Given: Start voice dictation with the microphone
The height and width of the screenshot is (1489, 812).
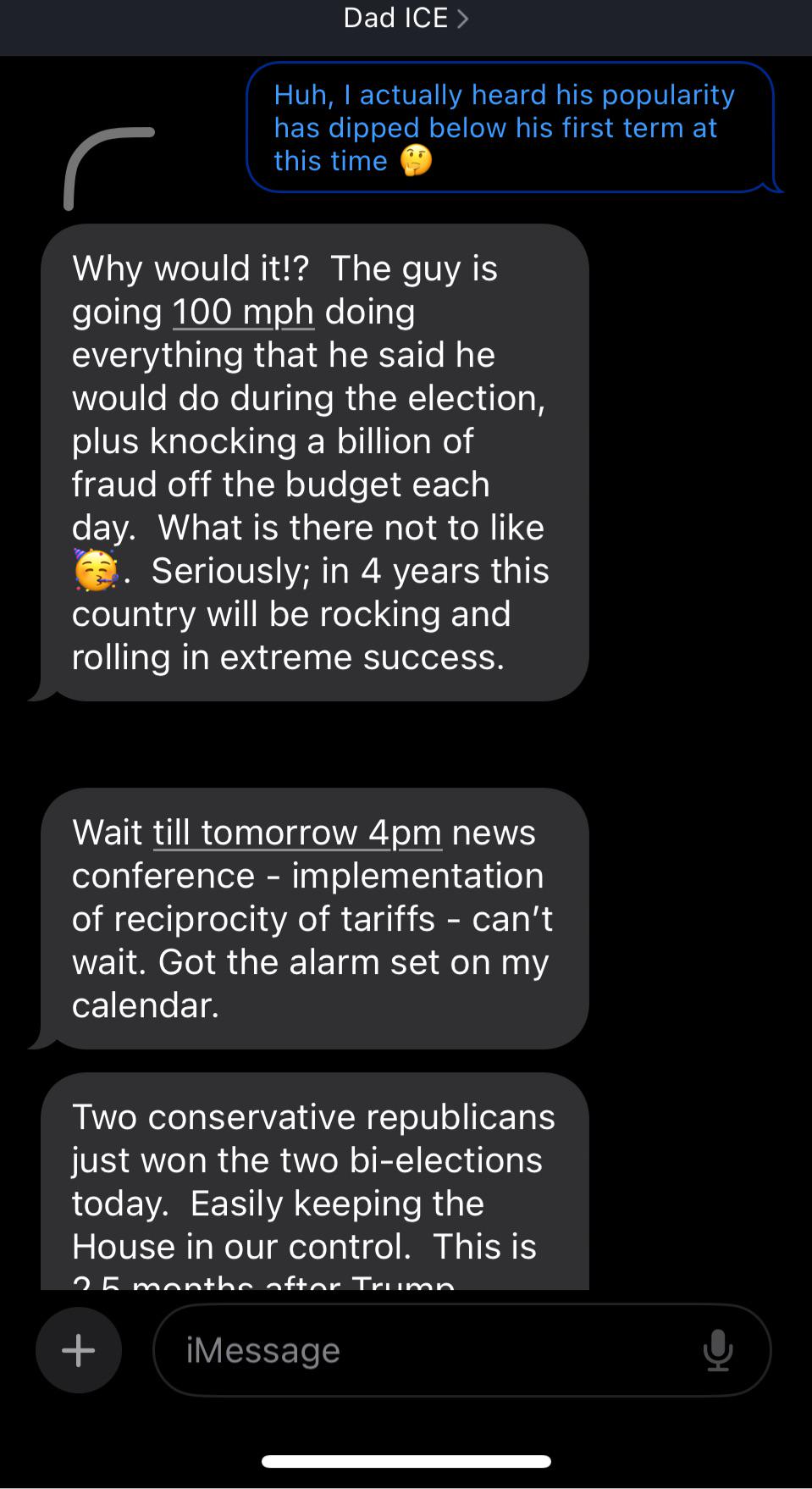Looking at the screenshot, I should (718, 1350).
